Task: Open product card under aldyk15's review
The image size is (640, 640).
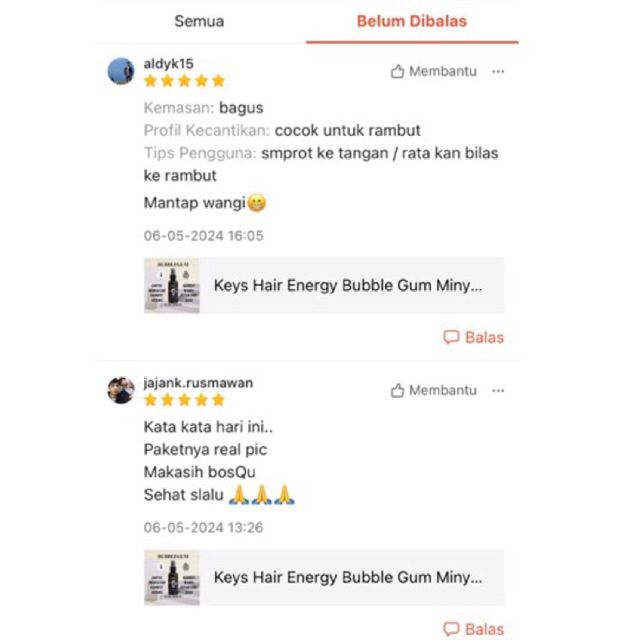Action: click(324, 285)
